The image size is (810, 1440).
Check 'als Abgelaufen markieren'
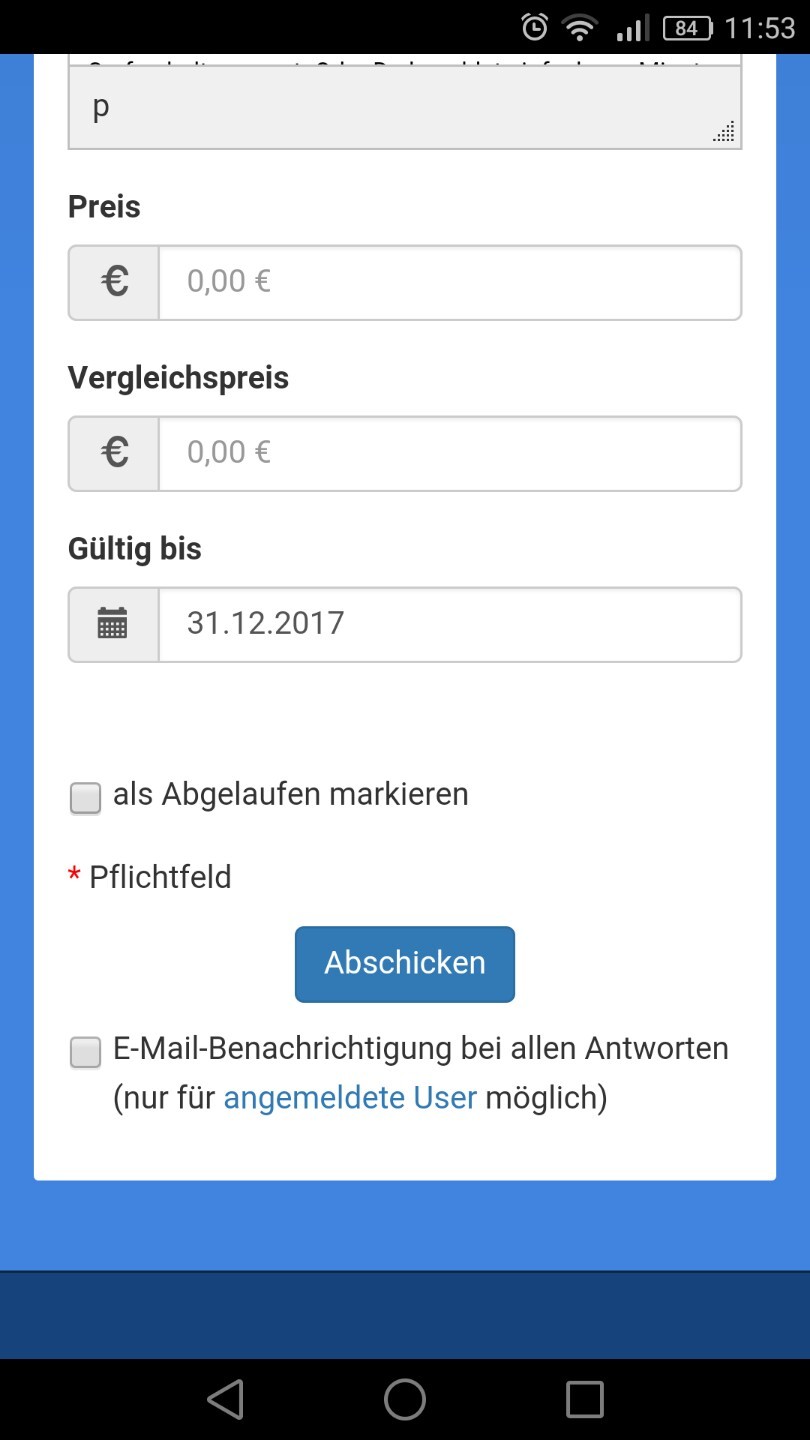[86, 798]
